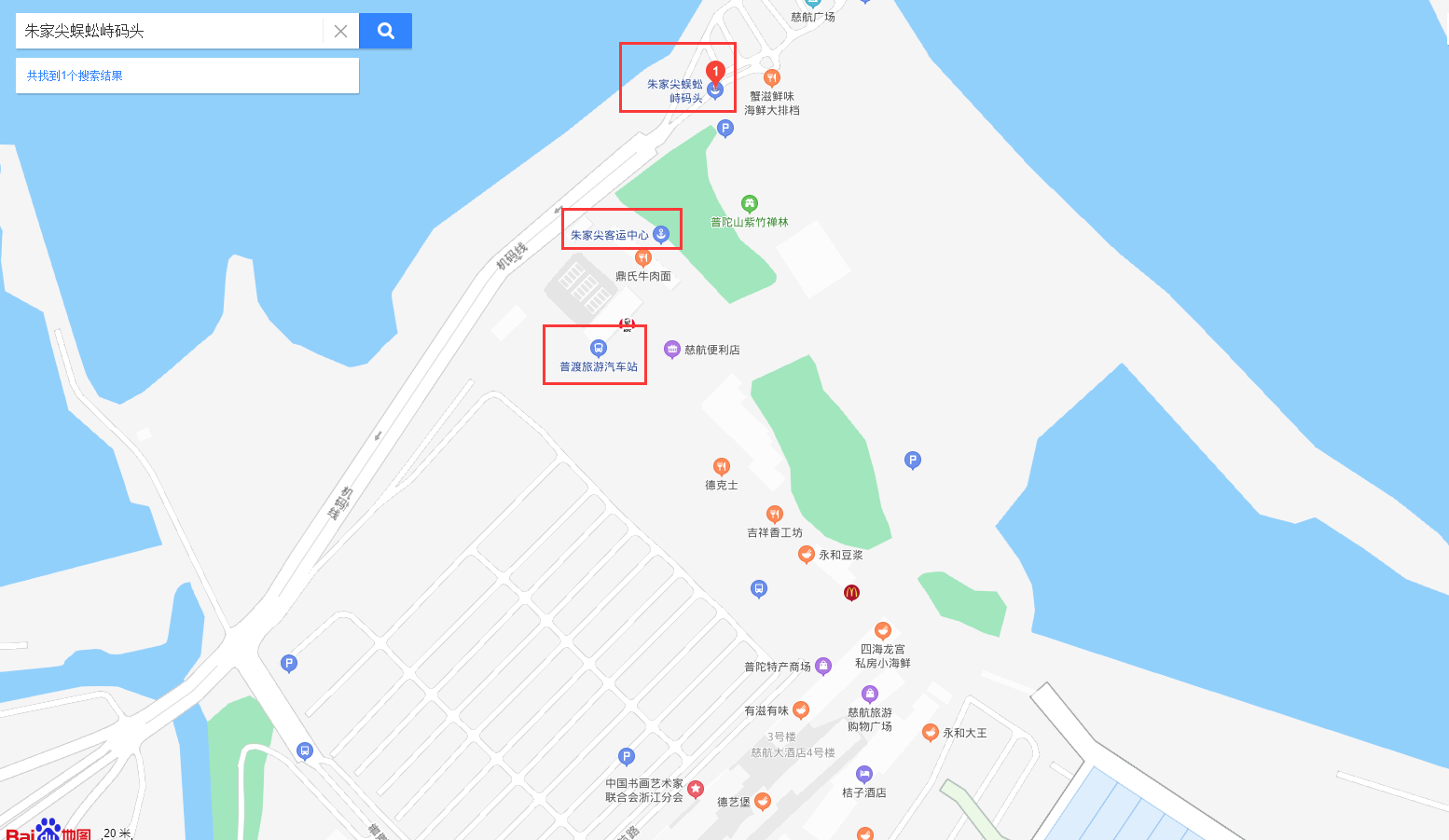Tap the search field containing 朱家尖蜈蚣峙码头
Screen dimensions: 1449x840
(168, 31)
